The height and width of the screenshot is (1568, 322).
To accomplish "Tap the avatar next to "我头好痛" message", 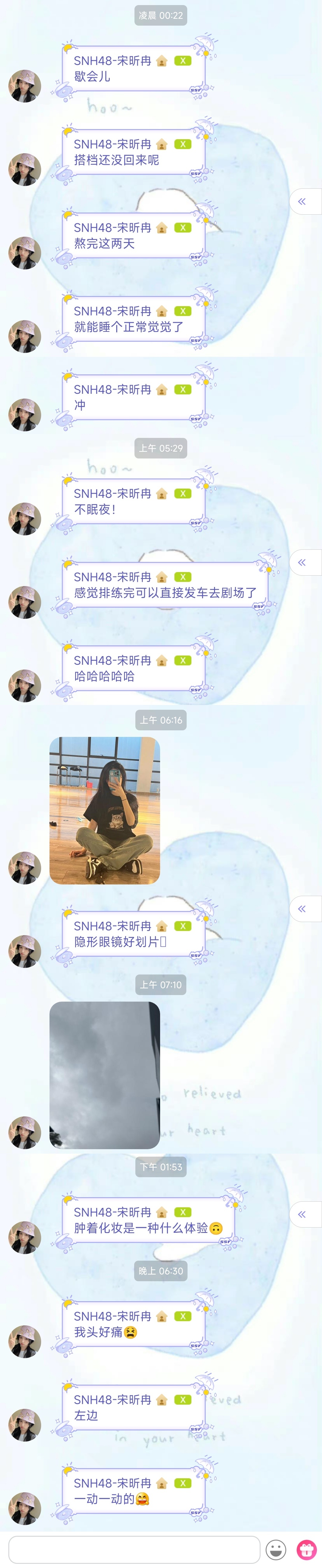I will (25, 1341).
